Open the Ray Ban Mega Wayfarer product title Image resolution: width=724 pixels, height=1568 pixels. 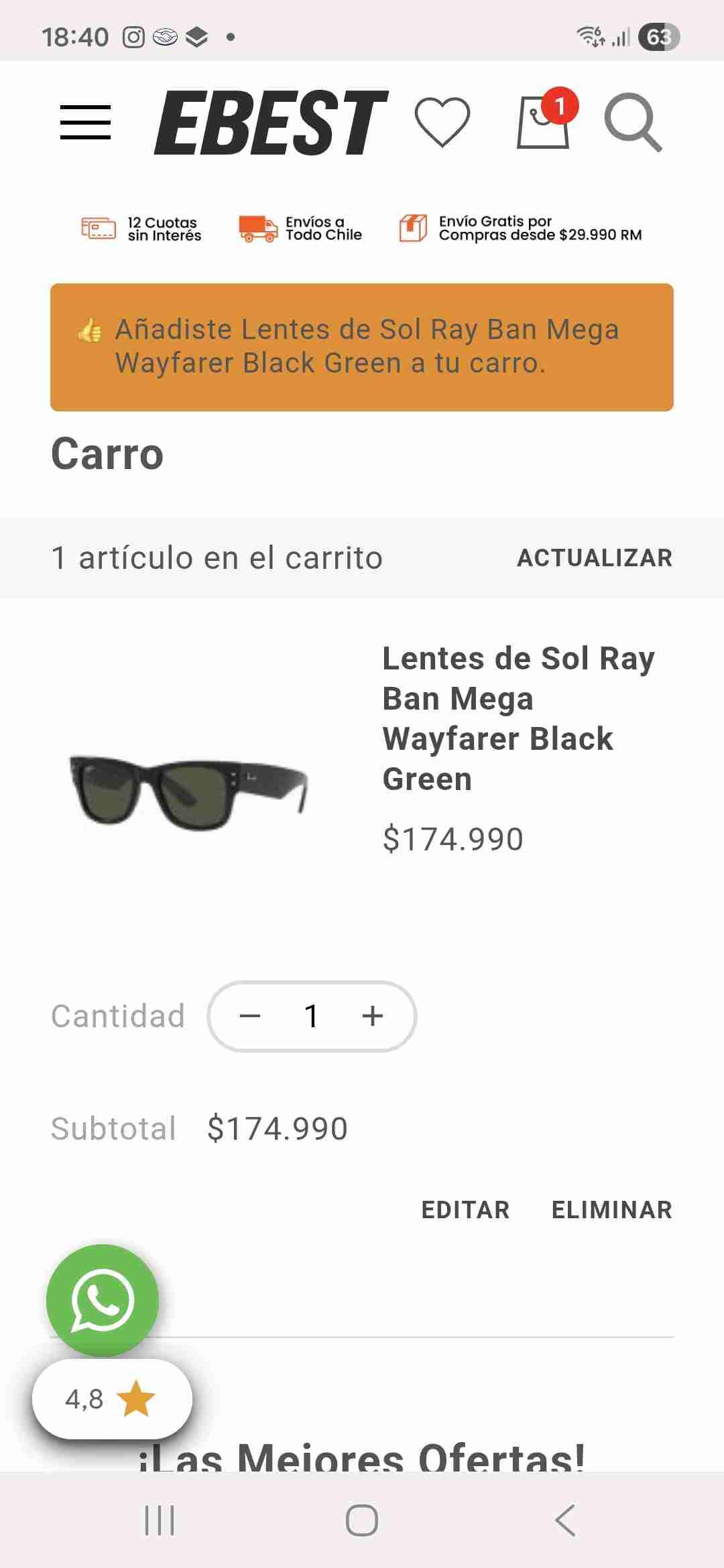[x=520, y=717]
